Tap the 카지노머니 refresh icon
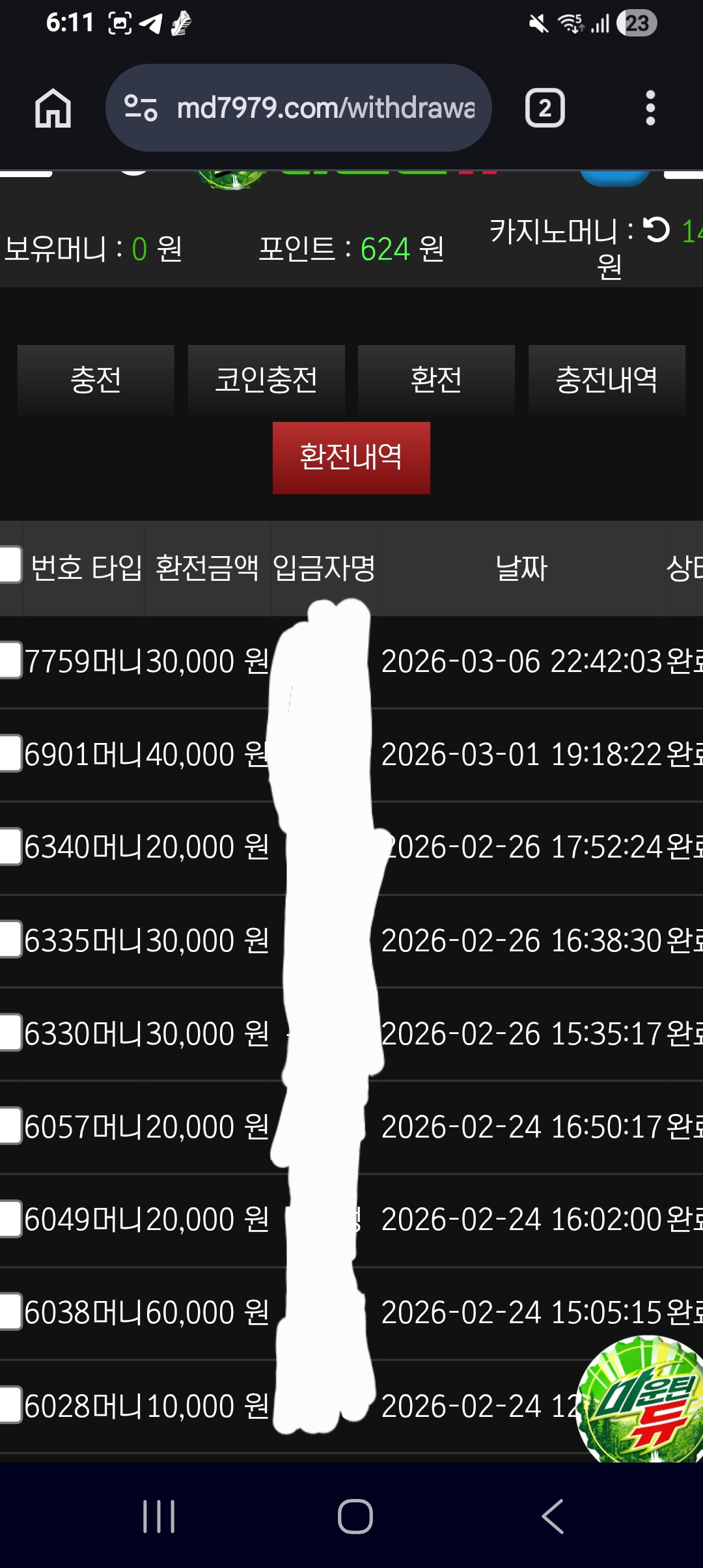 click(656, 229)
